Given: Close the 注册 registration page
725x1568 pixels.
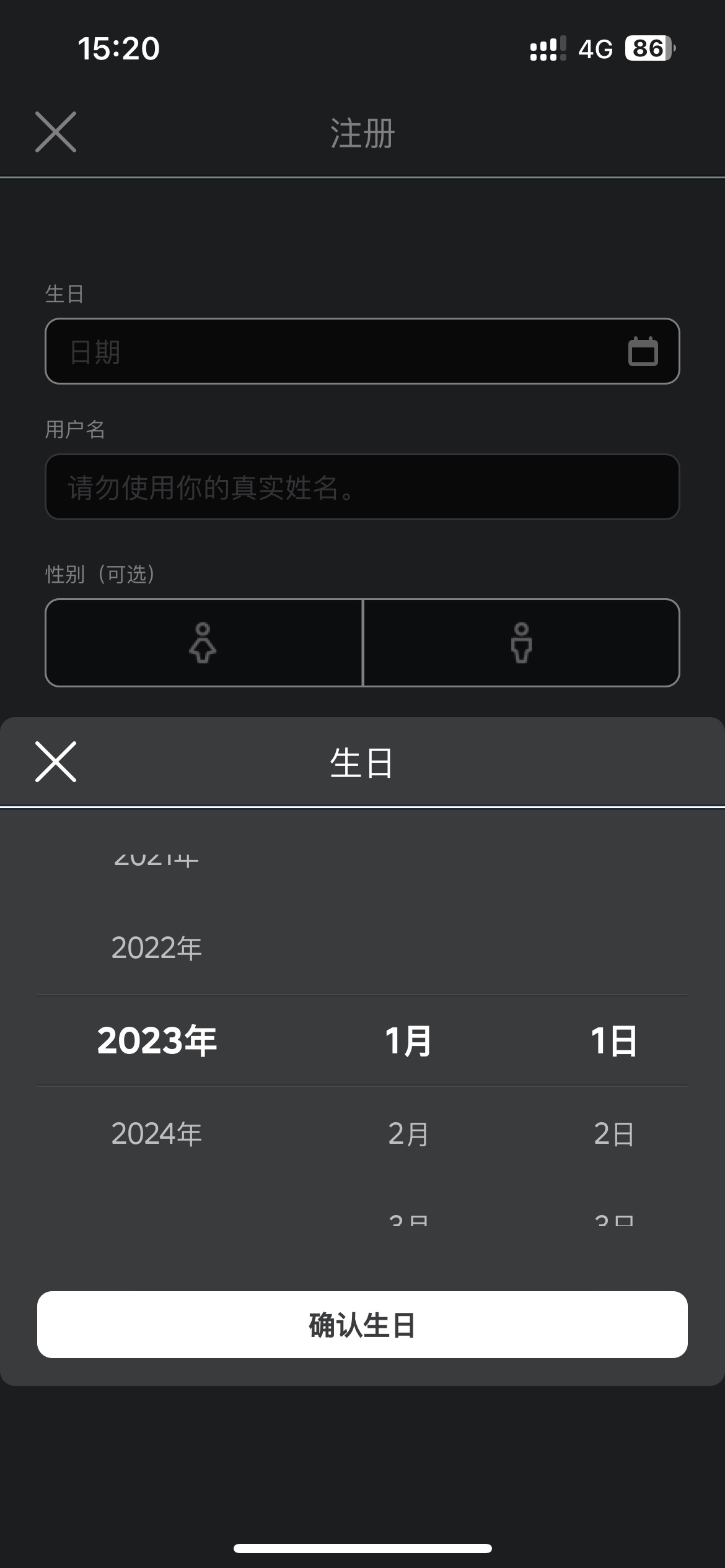Looking at the screenshot, I should pyautogui.click(x=56, y=132).
